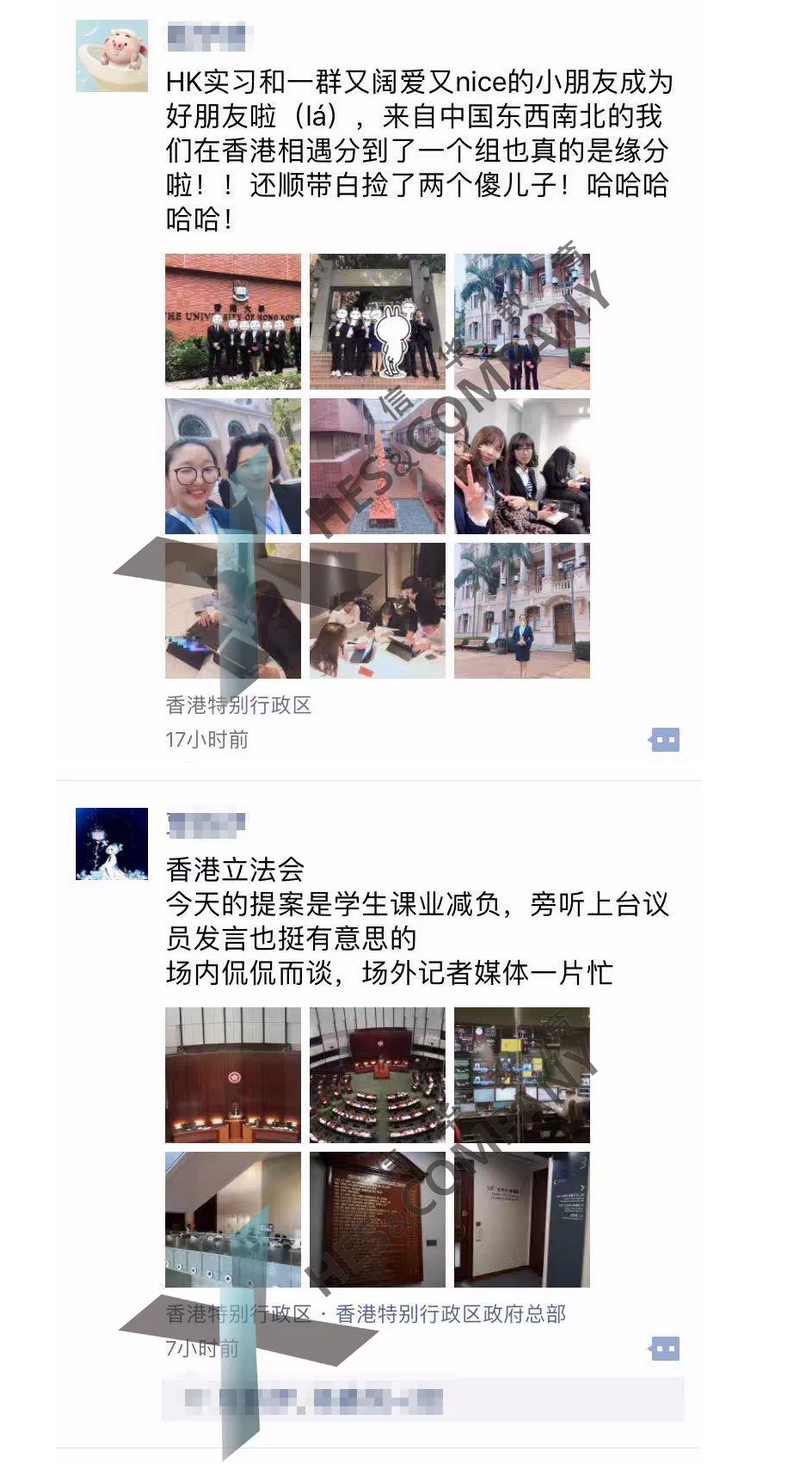Screen dimensions: 797x1472
Task: Open the photo of people studying around a table
Action: coord(377,610)
